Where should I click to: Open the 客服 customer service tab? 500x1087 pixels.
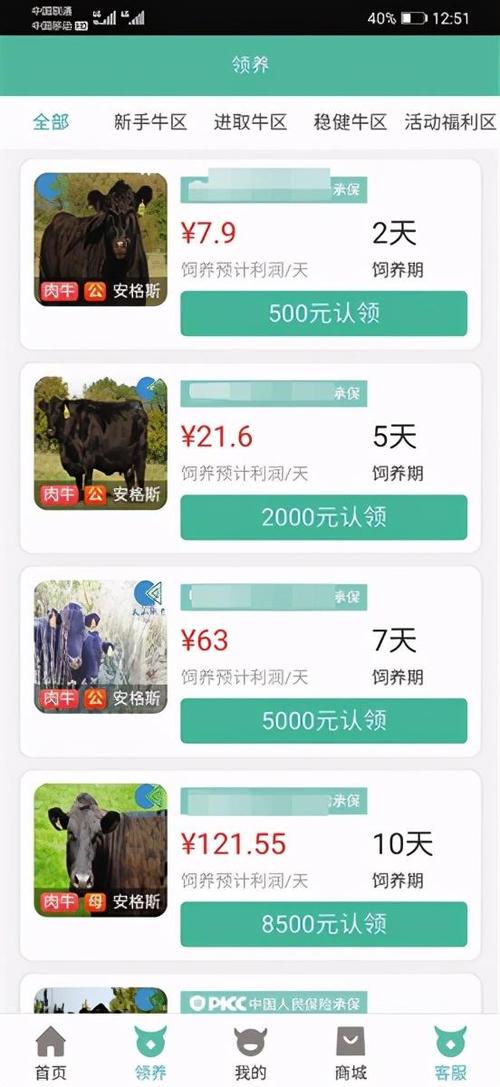tap(450, 1053)
